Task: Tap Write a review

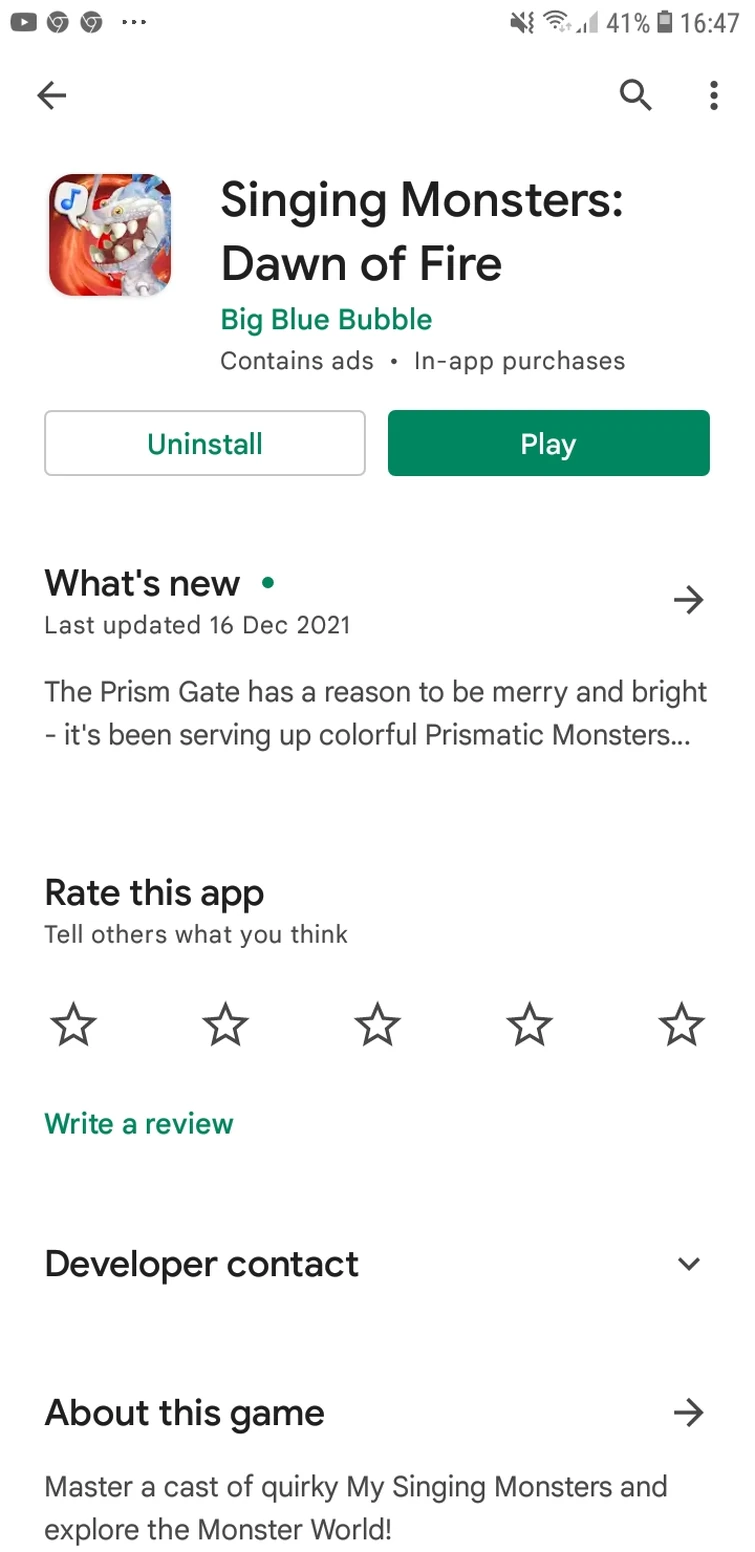Action: click(x=139, y=1124)
